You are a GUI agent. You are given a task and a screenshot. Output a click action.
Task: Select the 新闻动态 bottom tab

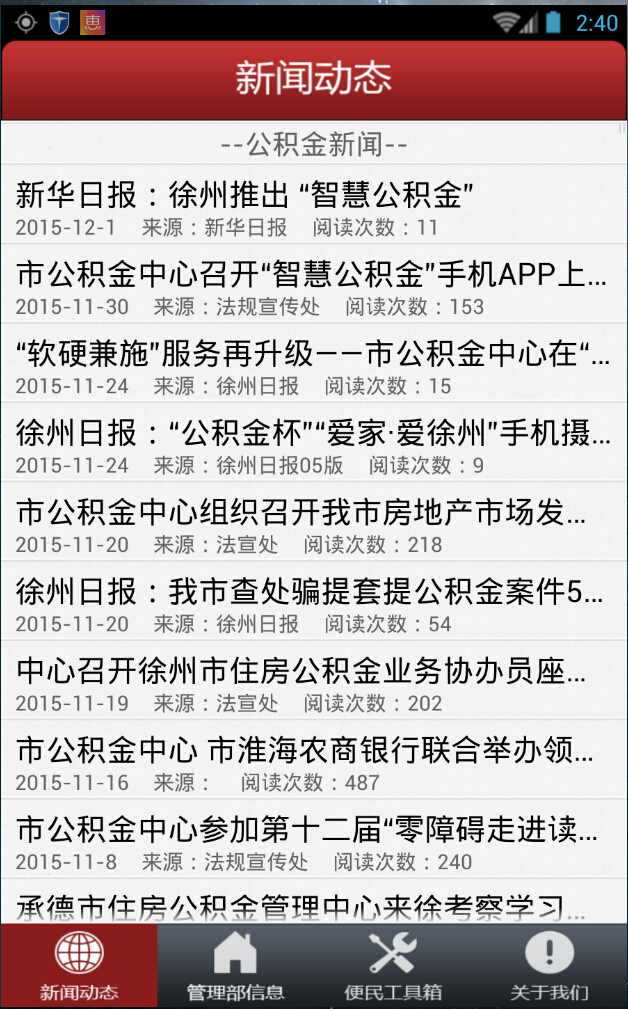pos(79,966)
